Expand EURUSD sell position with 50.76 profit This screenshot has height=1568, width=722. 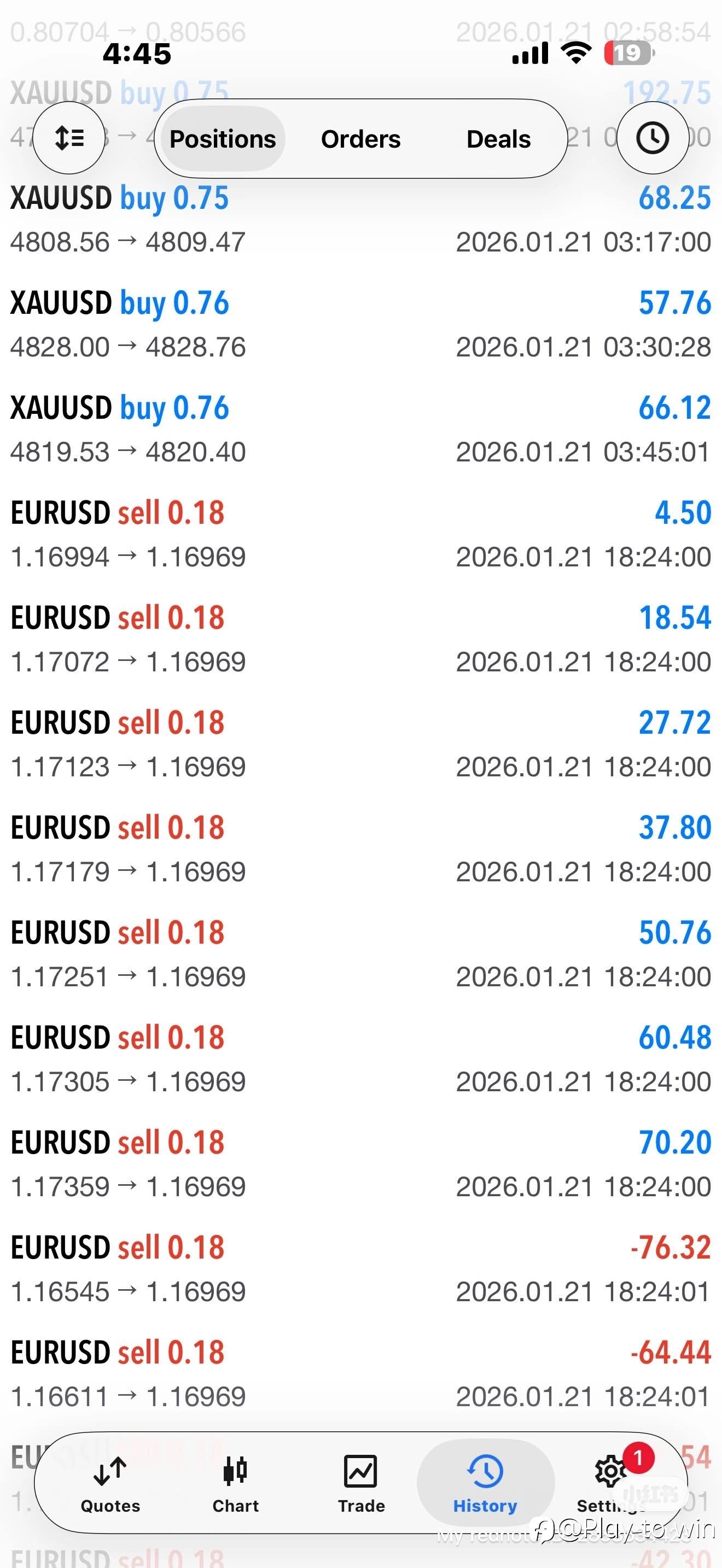360,954
